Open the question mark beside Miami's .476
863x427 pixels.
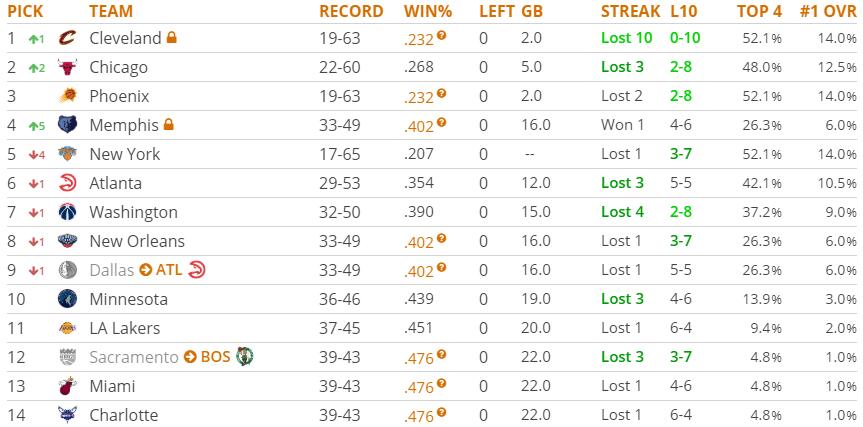(x=441, y=384)
